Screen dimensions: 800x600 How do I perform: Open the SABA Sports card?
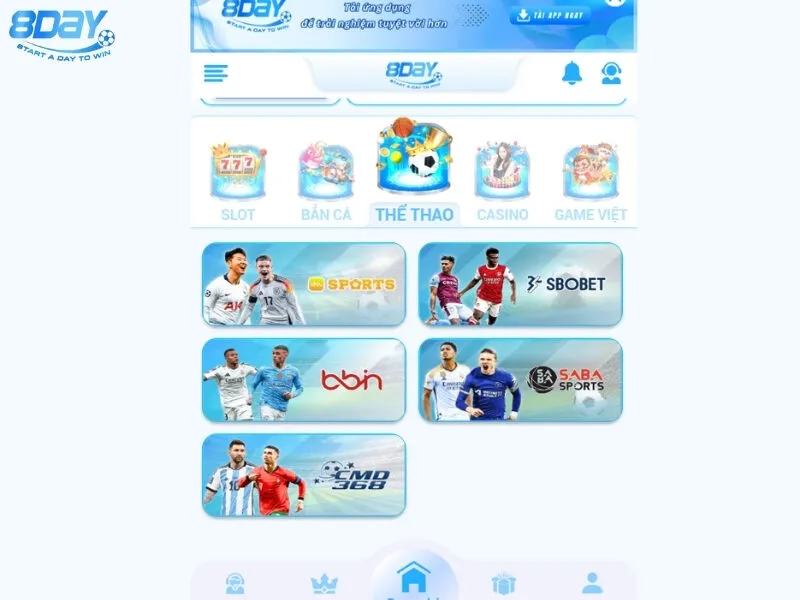520,380
